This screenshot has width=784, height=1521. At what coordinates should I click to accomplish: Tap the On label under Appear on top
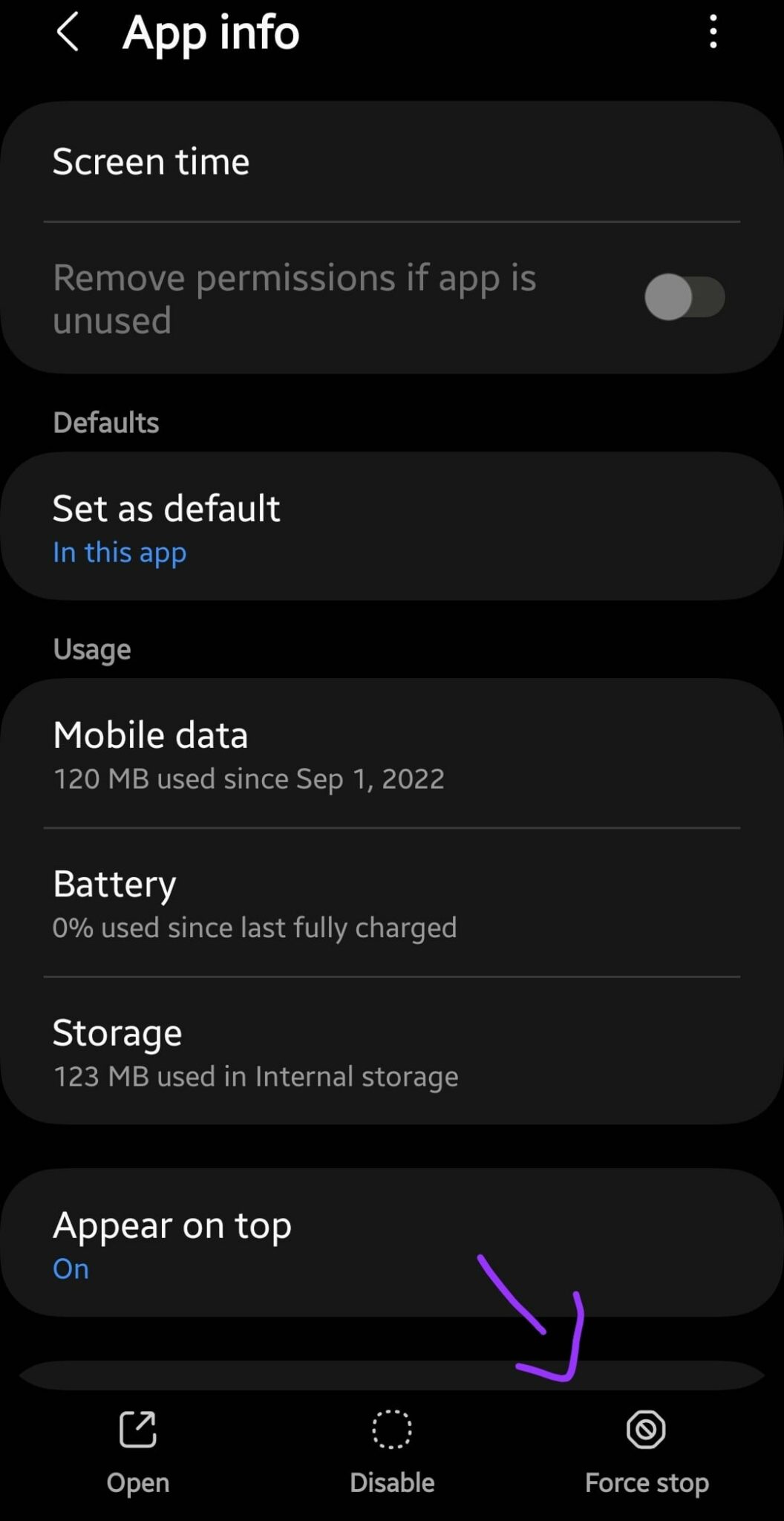coord(71,1269)
